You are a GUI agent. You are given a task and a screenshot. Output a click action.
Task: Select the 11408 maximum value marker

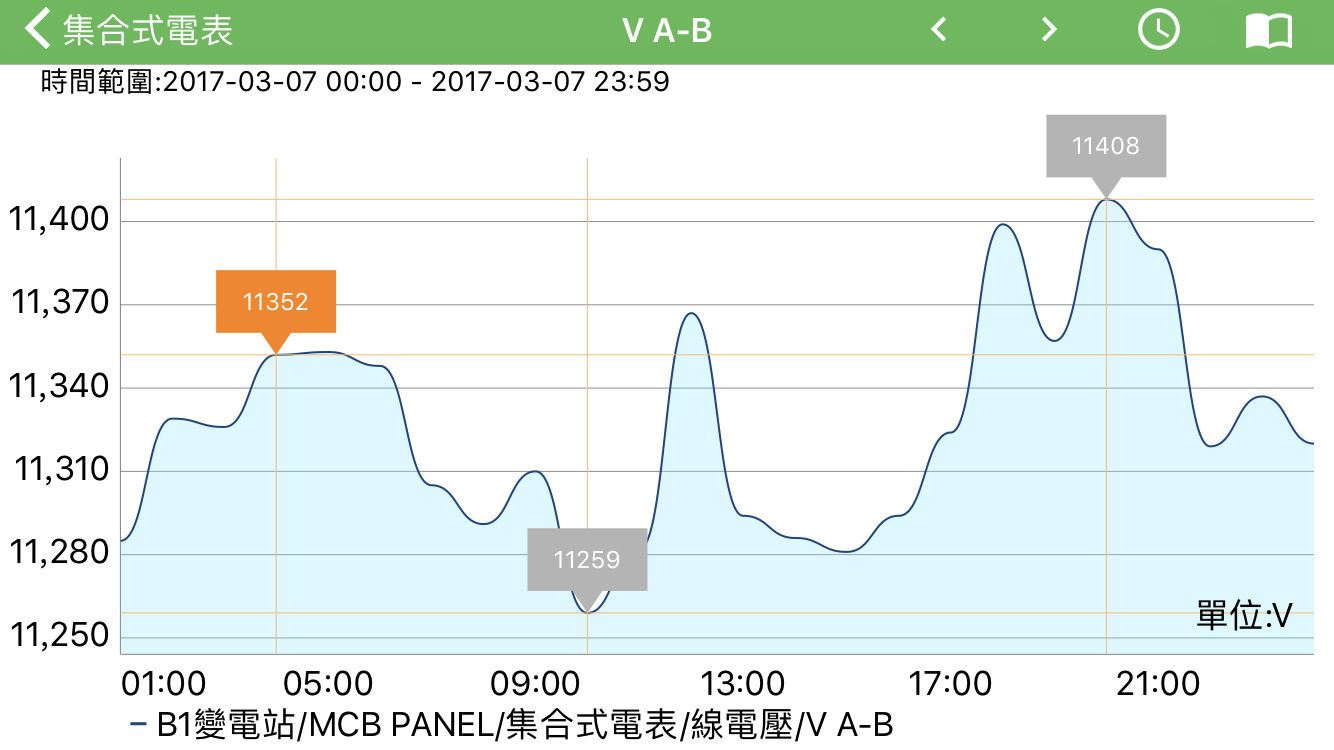click(x=1105, y=146)
